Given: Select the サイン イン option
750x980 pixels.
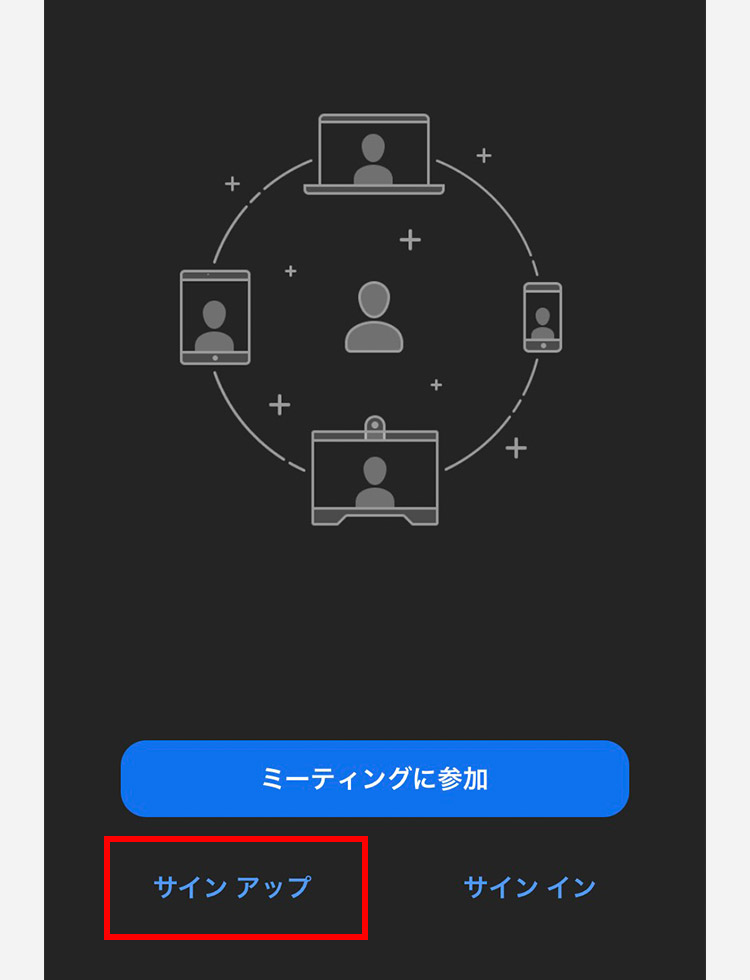Looking at the screenshot, I should coord(529,885).
